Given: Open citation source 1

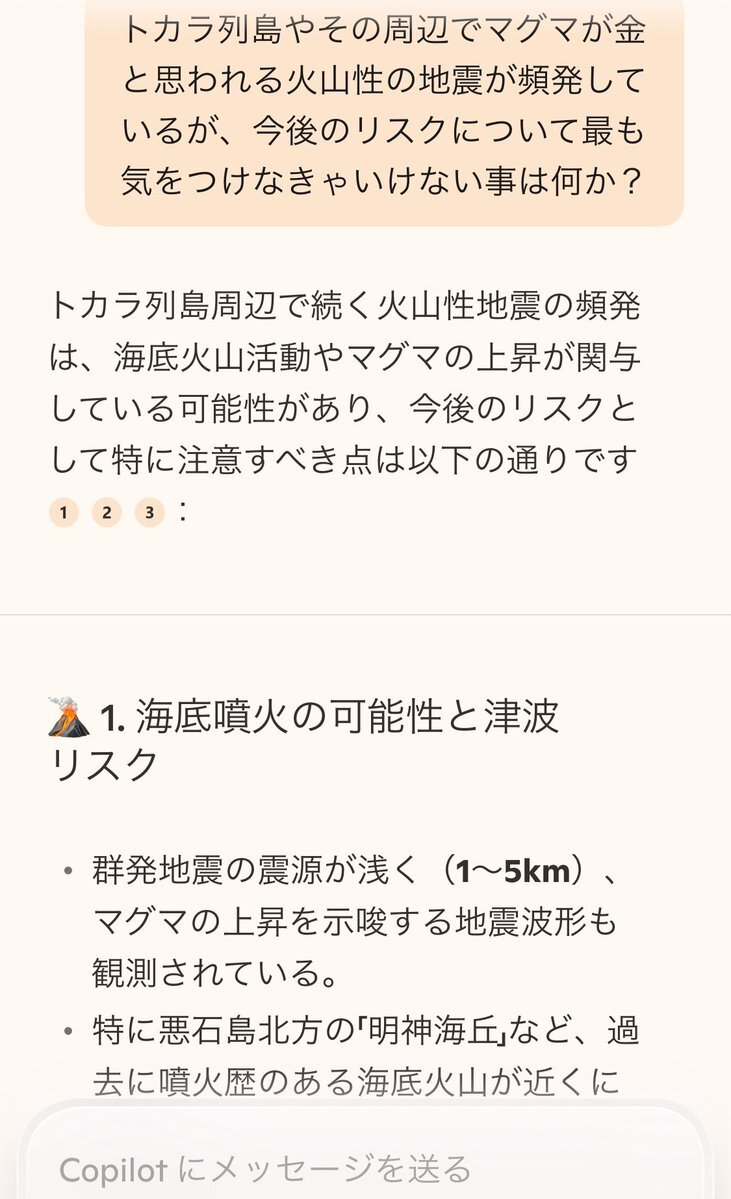Looking at the screenshot, I should tap(64, 512).
